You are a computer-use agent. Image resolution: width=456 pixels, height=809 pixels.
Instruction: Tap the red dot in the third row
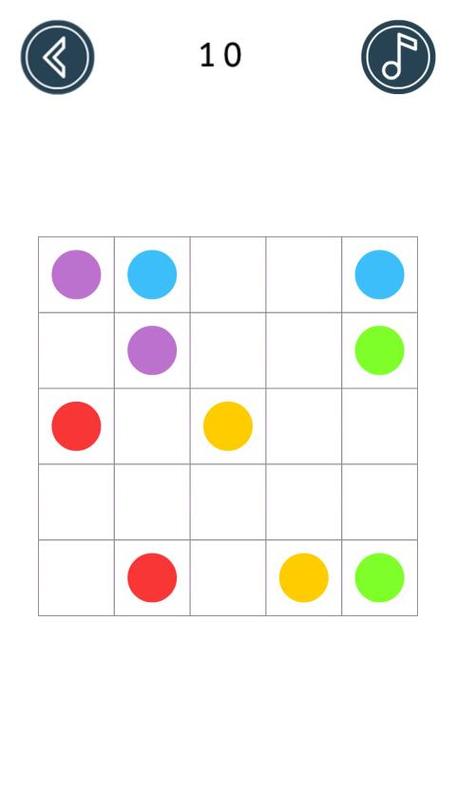(x=76, y=426)
